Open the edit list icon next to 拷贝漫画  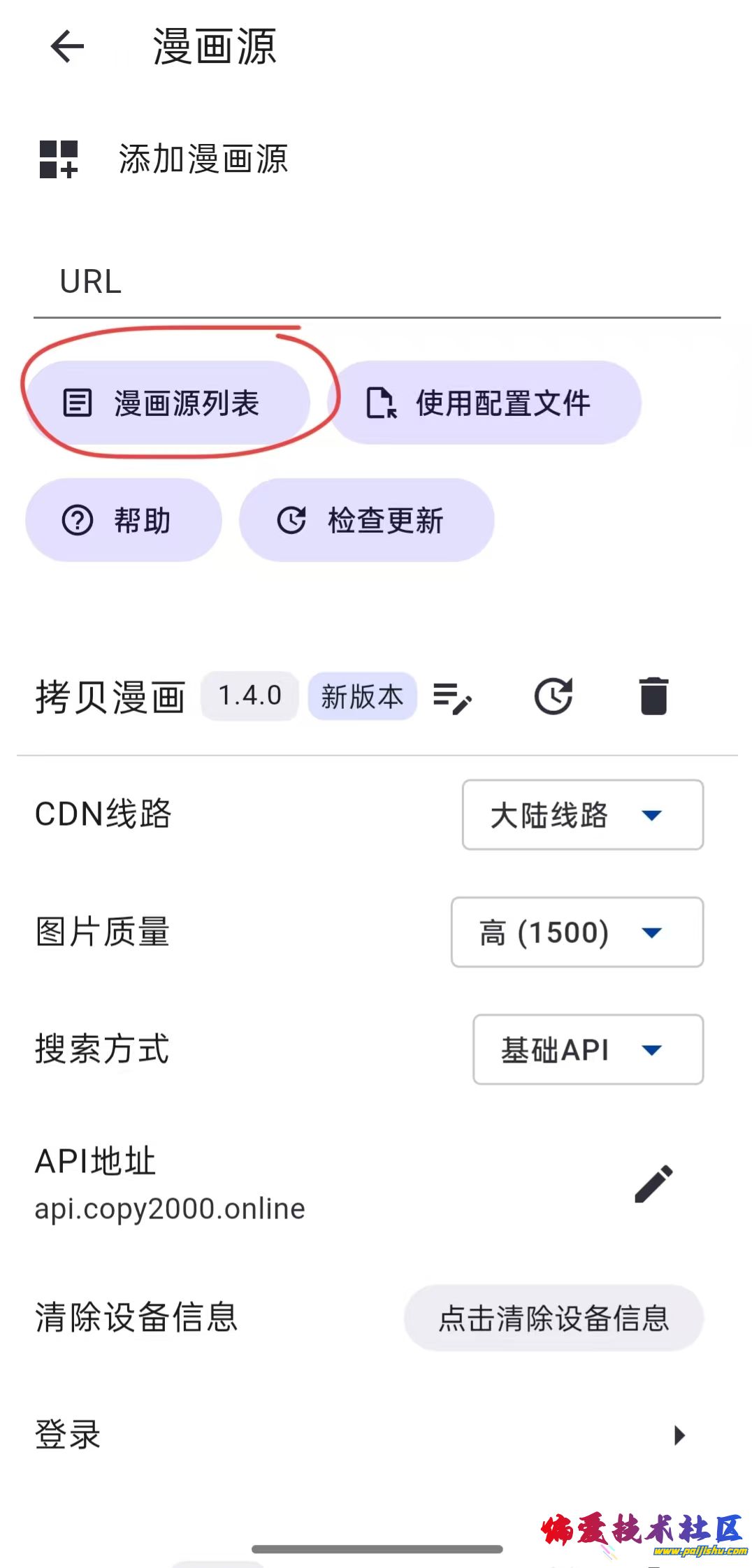click(455, 696)
